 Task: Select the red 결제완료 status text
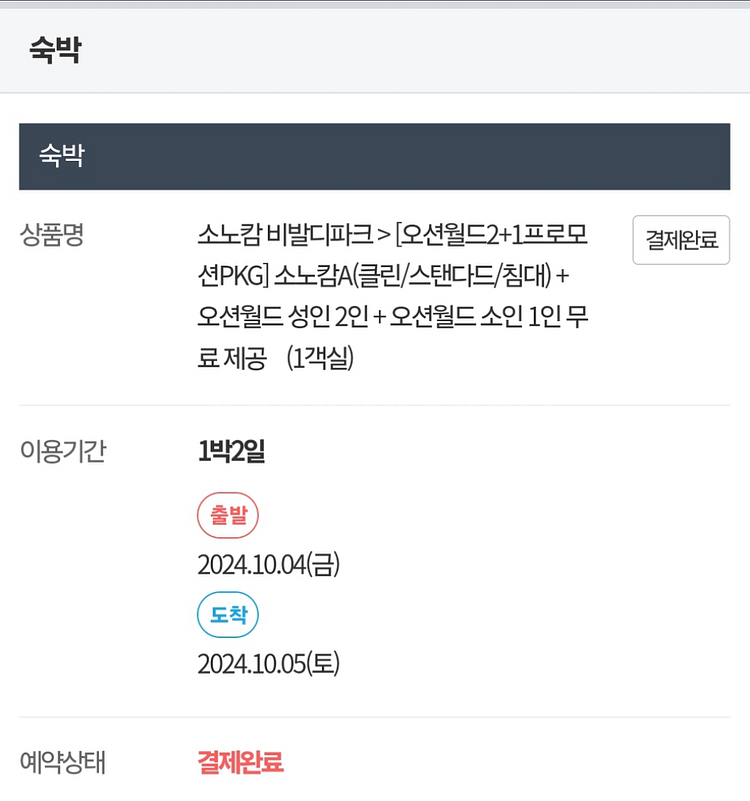238,761
